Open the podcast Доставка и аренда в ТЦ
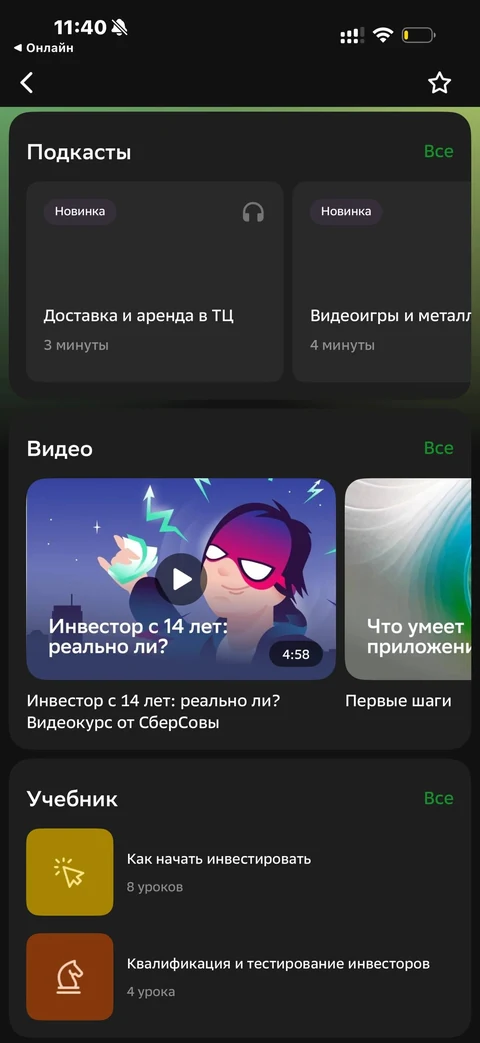Image resolution: width=480 pixels, height=1043 pixels. 154,282
